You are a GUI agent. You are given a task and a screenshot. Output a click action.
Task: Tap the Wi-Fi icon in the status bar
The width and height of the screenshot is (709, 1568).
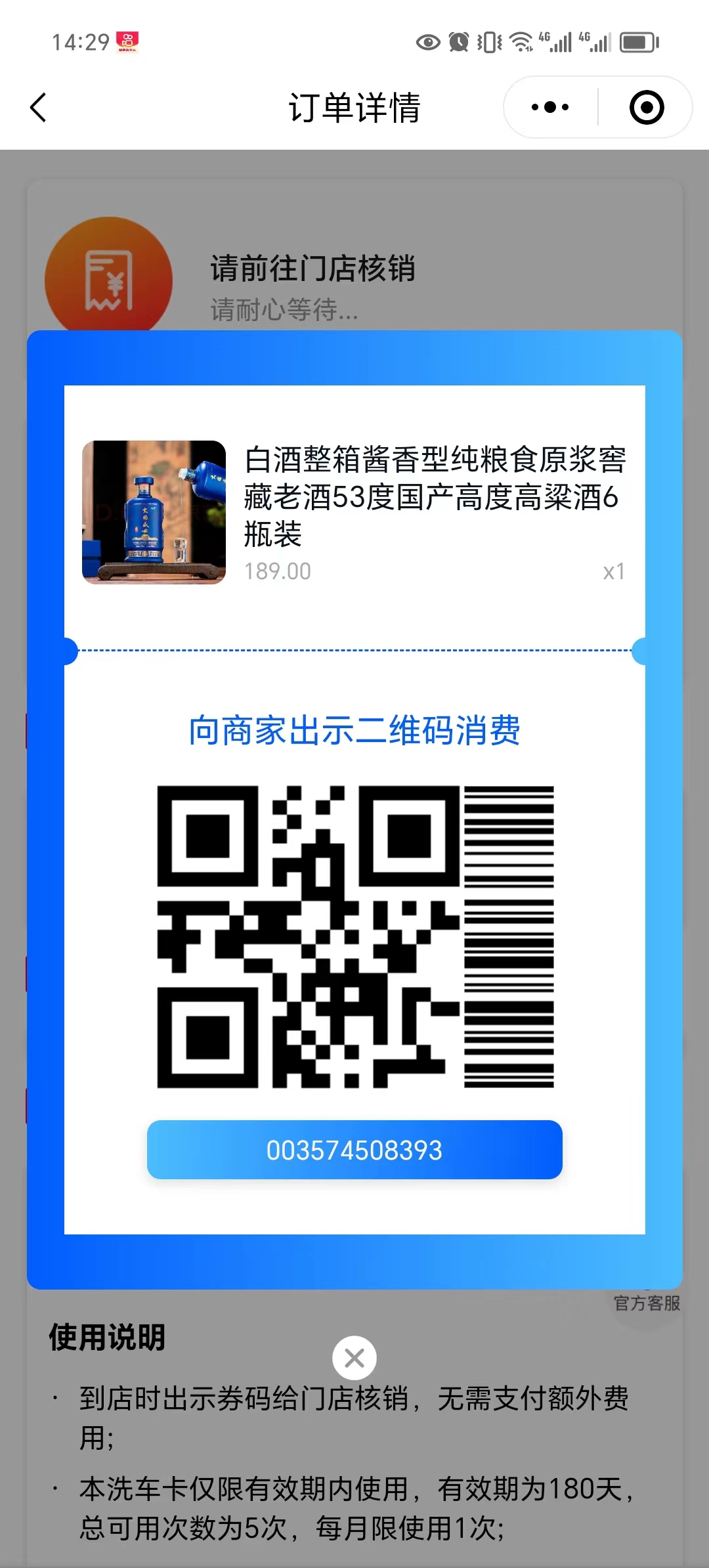pos(521,42)
